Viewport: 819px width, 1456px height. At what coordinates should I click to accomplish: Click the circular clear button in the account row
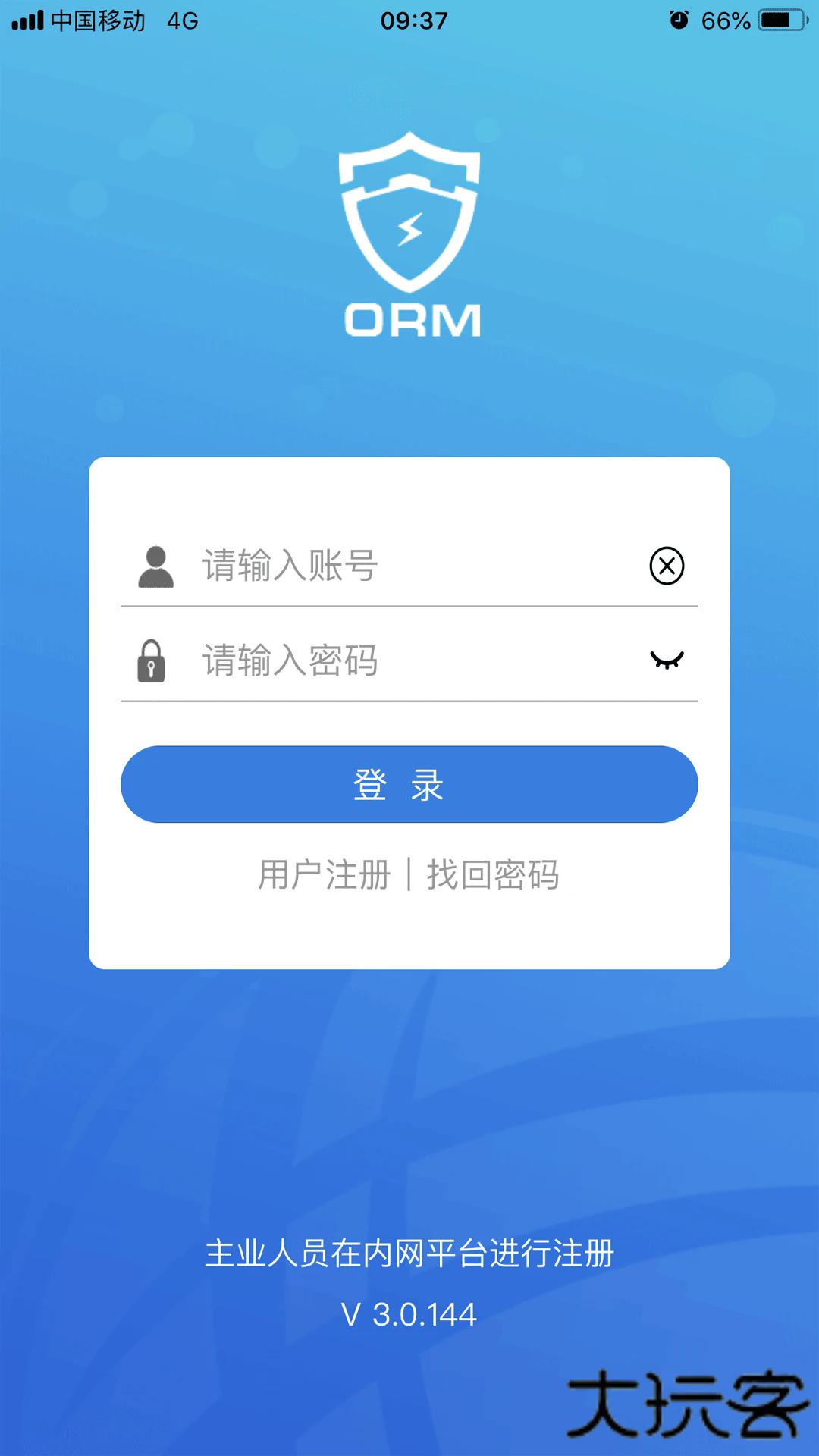[x=664, y=565]
